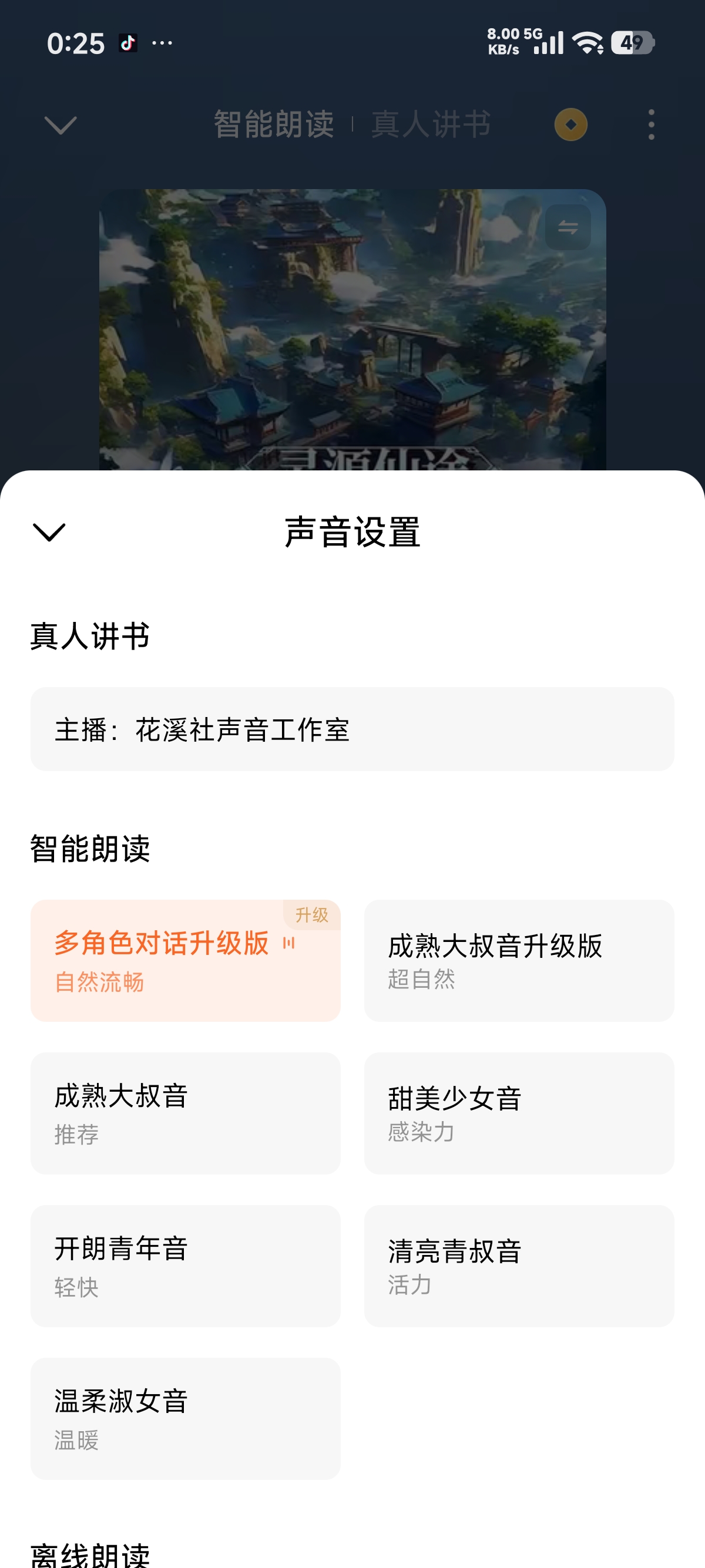The width and height of the screenshot is (705, 1568).
Task: Select the 成熟大叔音升级版 voice
Action: (x=519, y=960)
